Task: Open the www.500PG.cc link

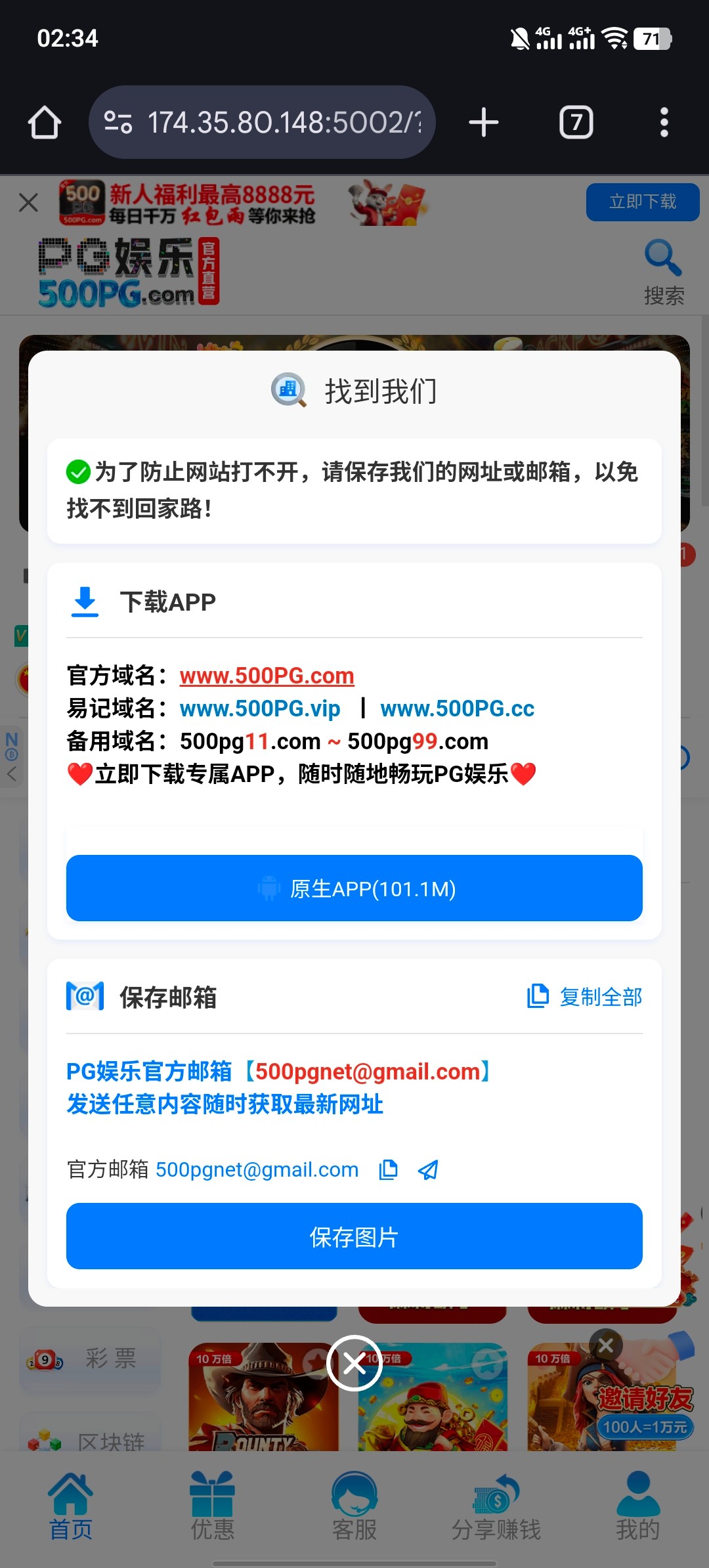Action: point(457,708)
